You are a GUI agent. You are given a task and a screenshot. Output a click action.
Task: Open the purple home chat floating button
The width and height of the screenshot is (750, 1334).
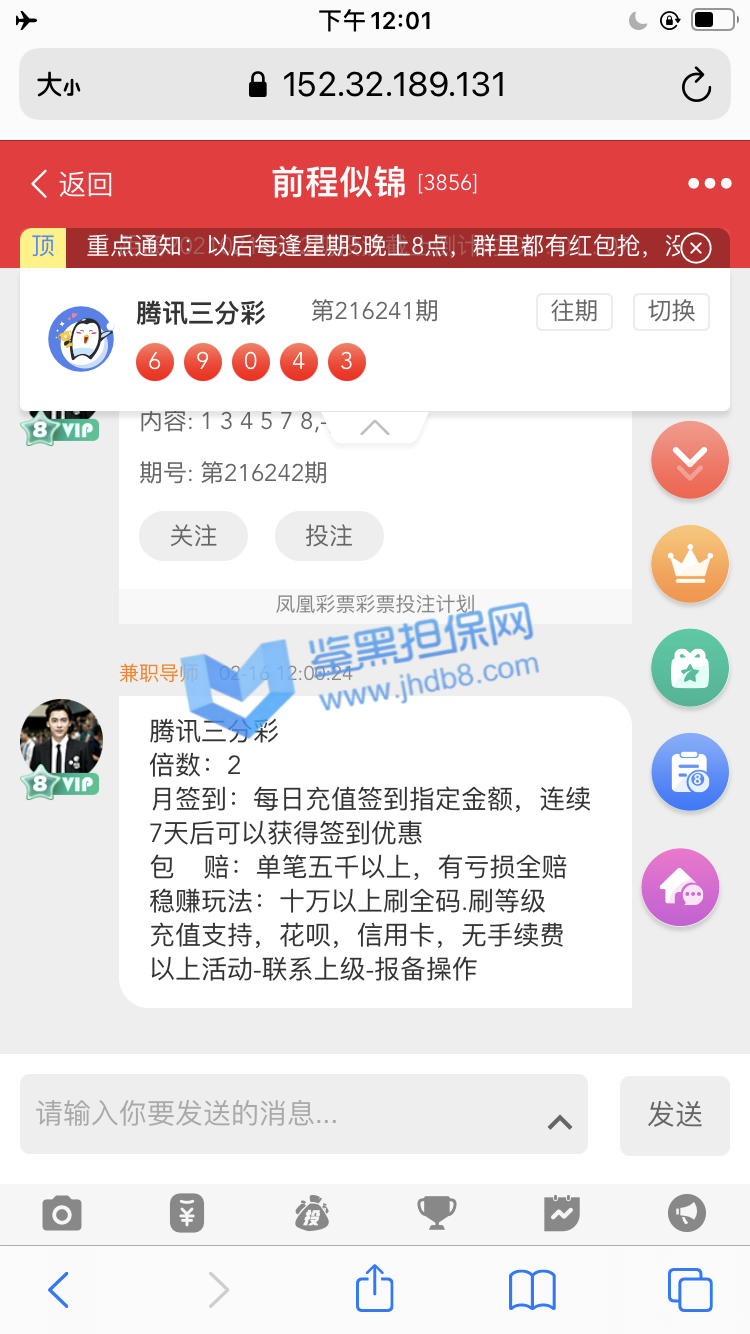click(x=689, y=885)
